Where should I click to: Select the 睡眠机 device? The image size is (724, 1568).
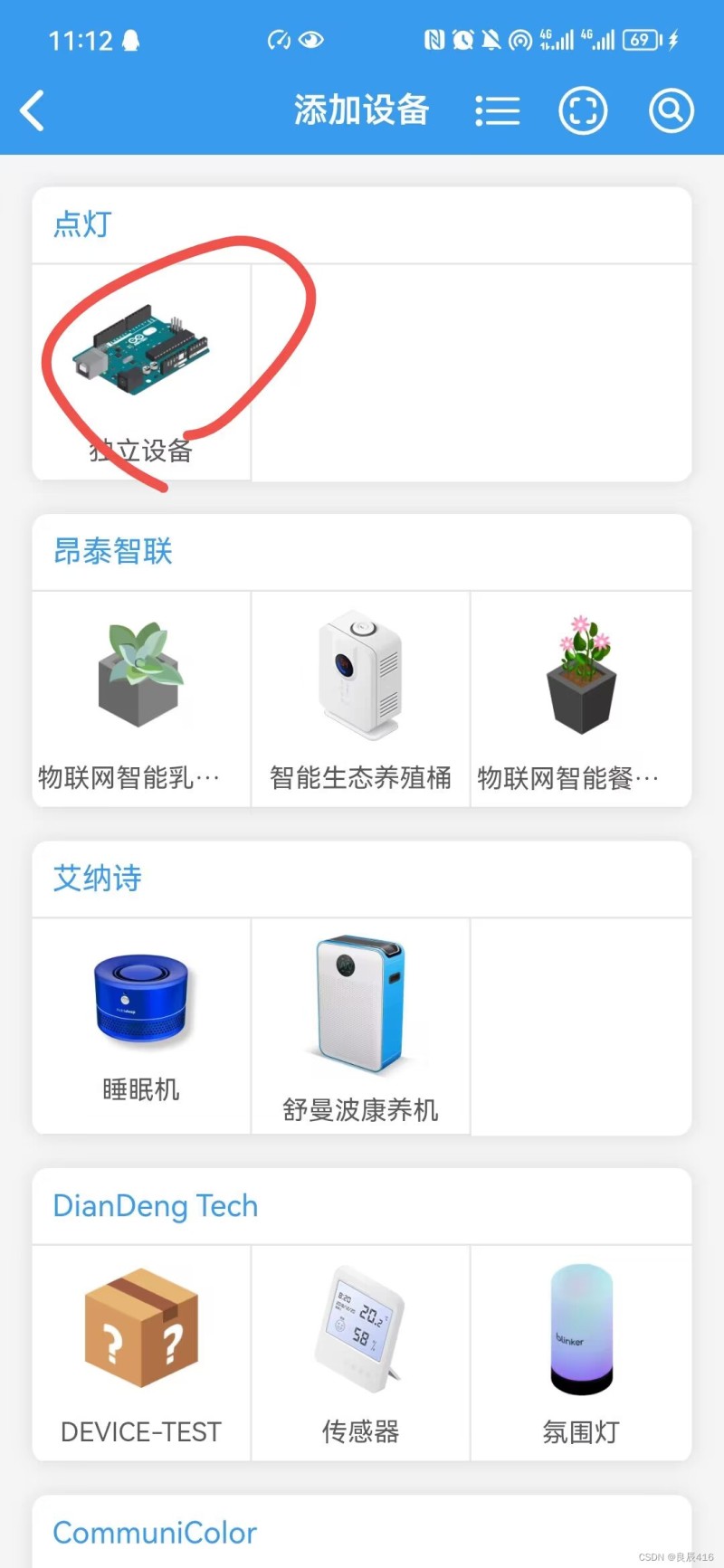(x=141, y=1026)
